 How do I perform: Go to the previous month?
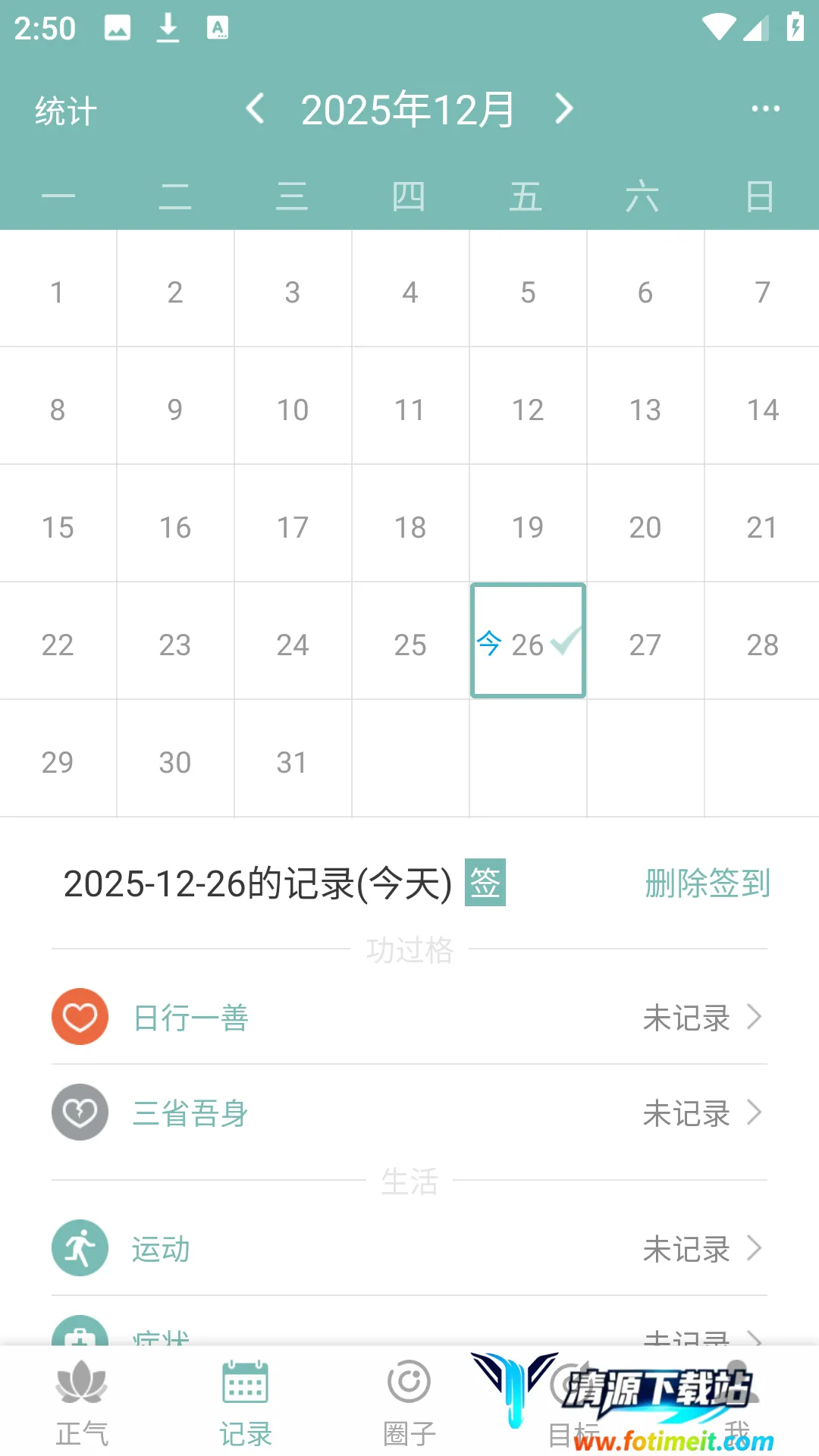(x=256, y=108)
